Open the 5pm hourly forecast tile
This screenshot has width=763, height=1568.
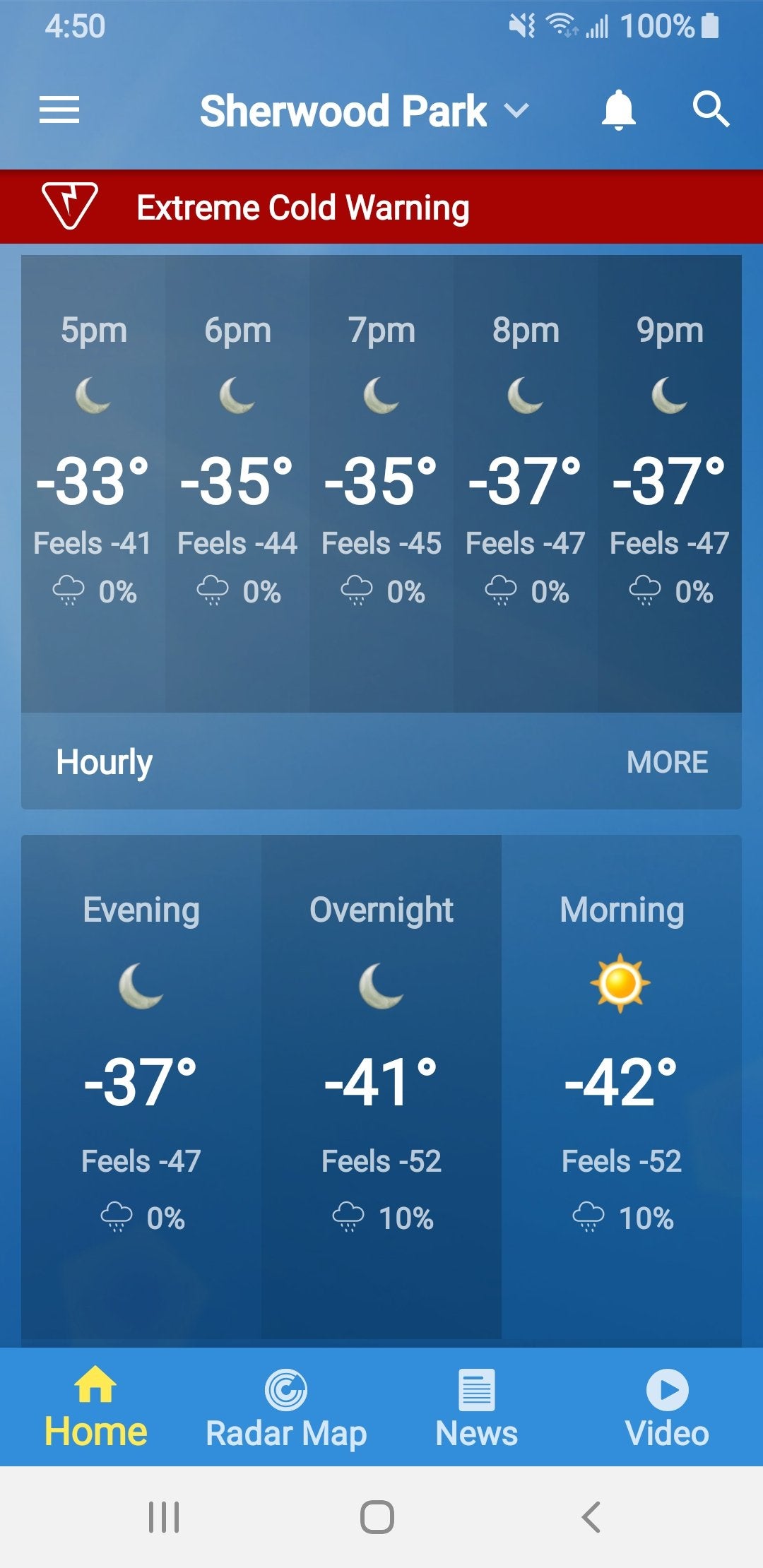pos(93,480)
